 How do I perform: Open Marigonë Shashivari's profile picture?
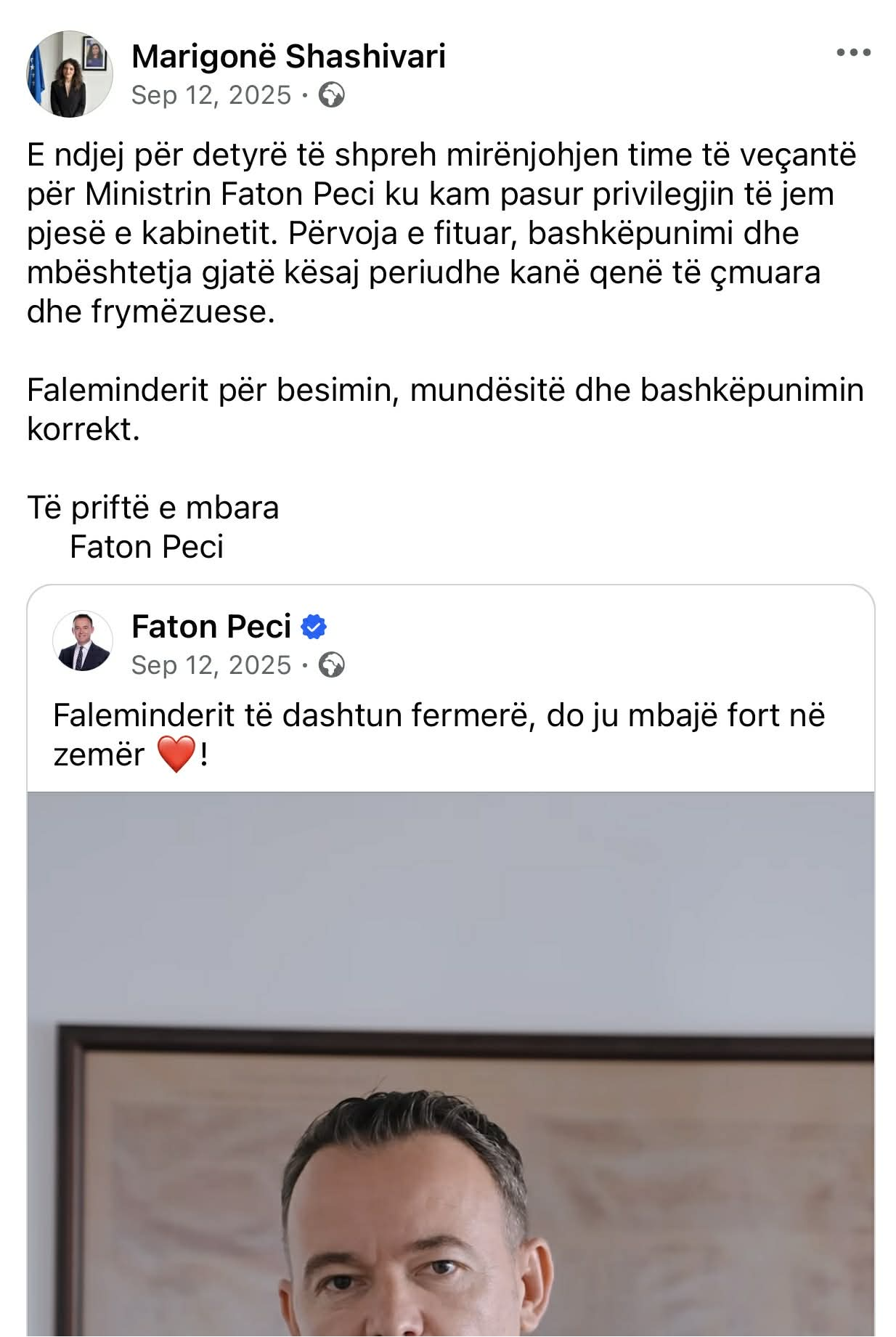click(70, 73)
